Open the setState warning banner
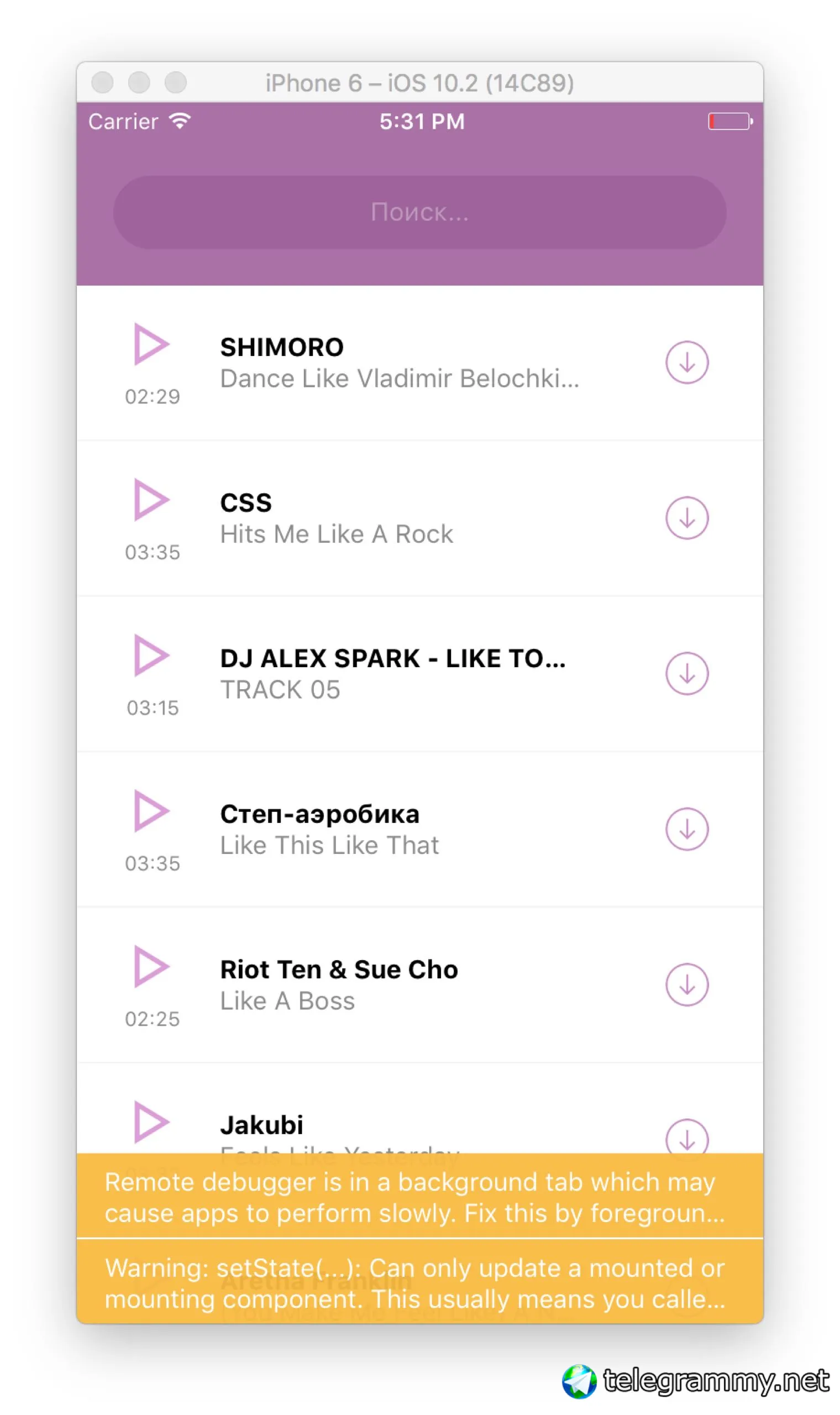 click(x=419, y=1282)
